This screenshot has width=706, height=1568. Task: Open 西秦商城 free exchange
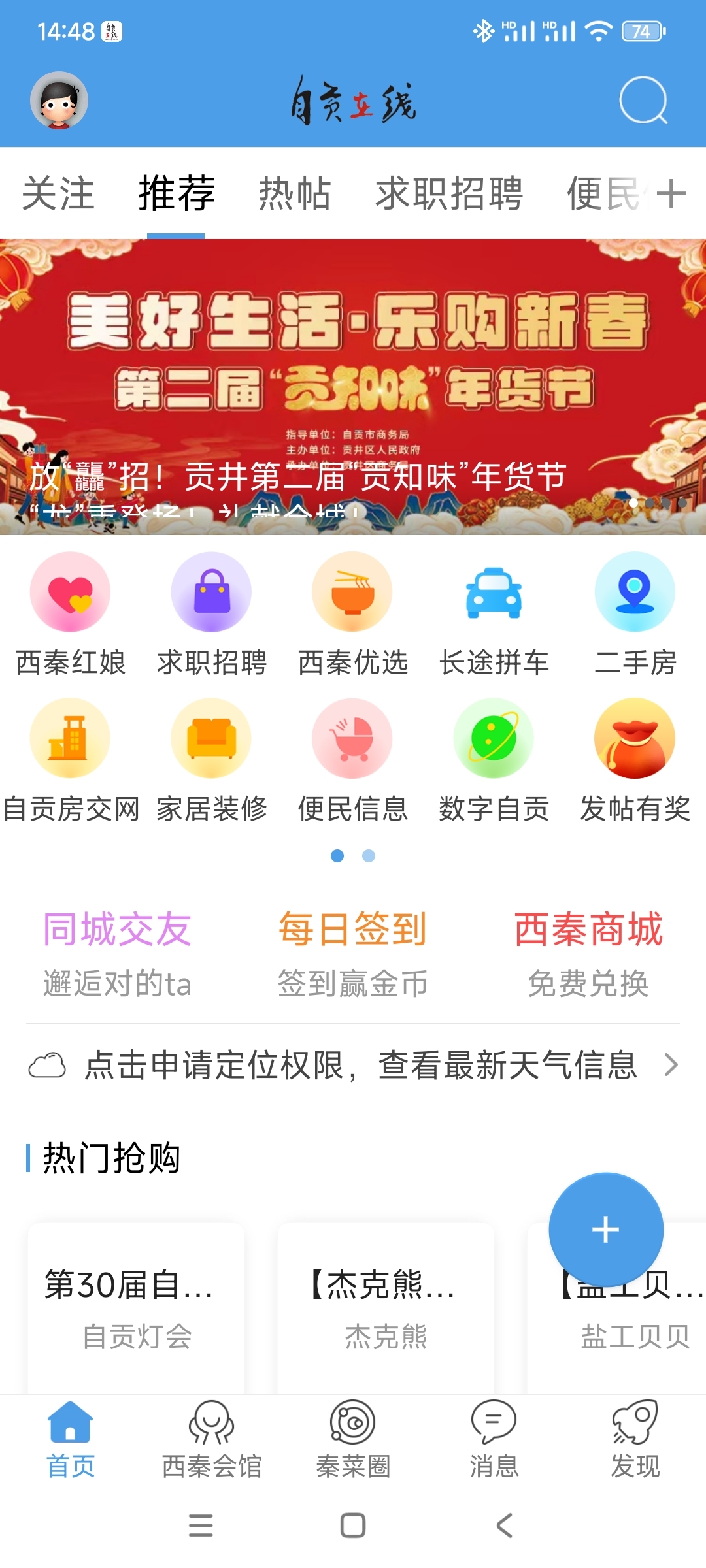click(x=588, y=954)
